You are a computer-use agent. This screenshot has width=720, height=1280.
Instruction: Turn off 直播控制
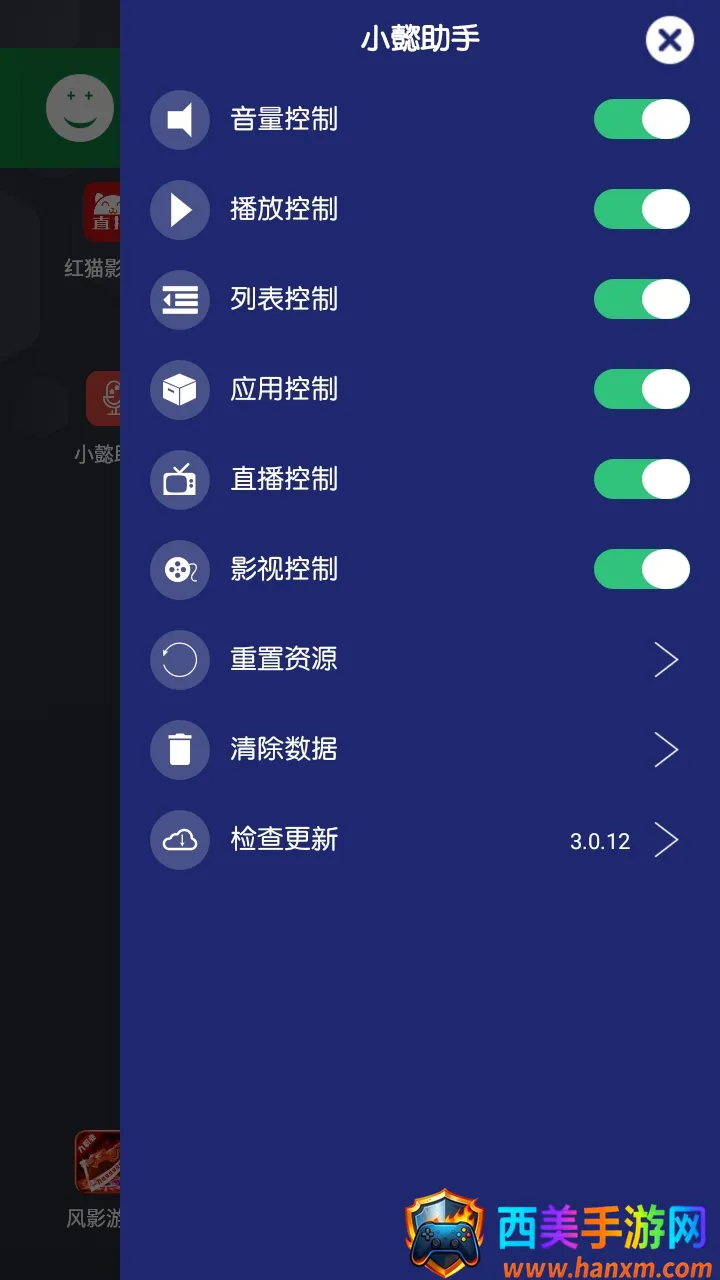641,479
